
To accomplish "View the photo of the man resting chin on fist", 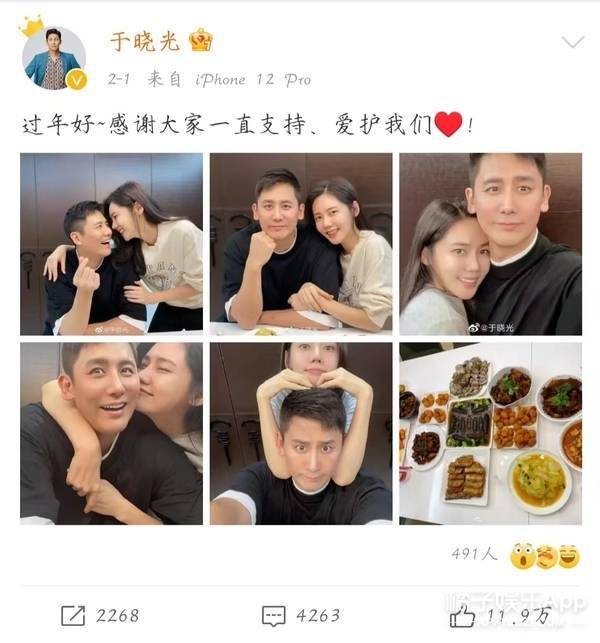I will [300, 244].
